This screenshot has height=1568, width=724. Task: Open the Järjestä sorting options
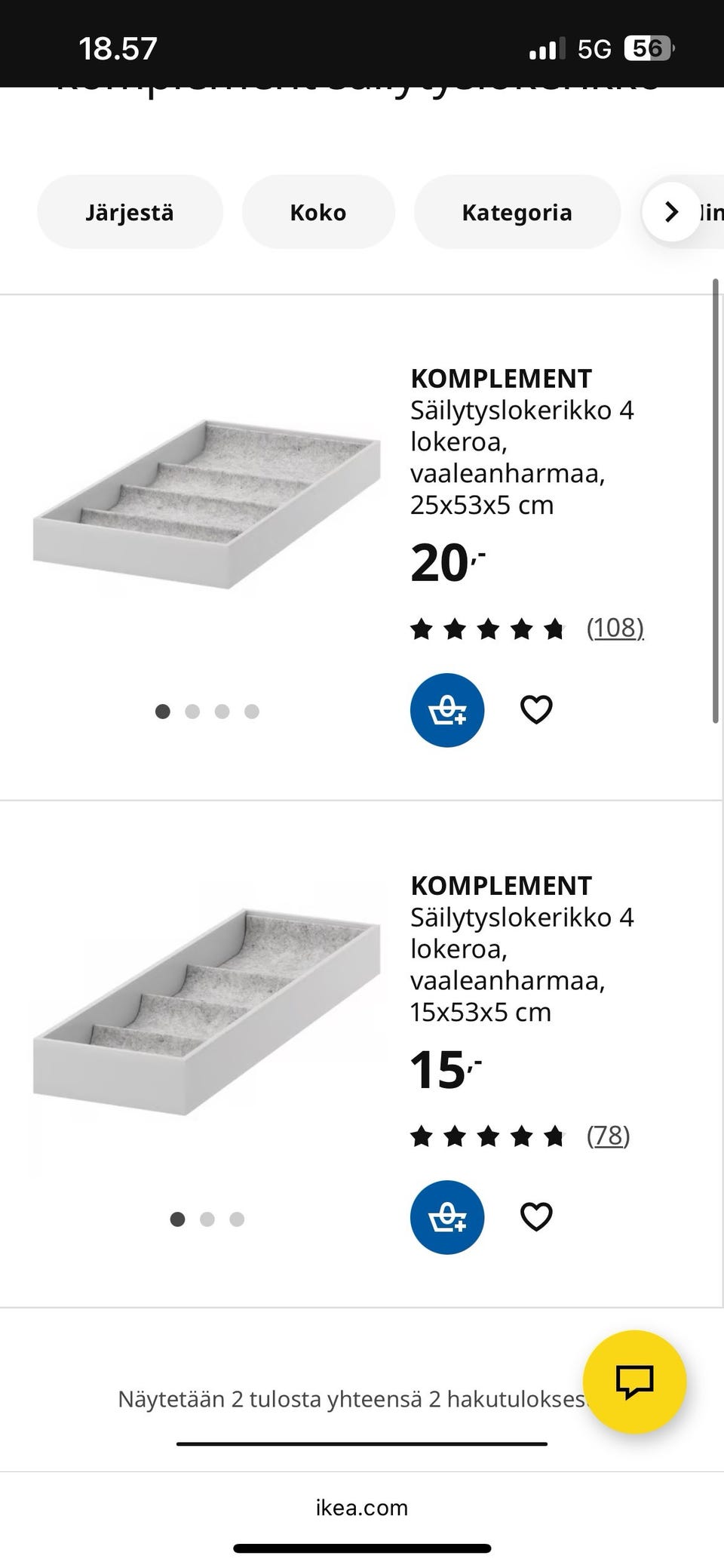pos(130,212)
